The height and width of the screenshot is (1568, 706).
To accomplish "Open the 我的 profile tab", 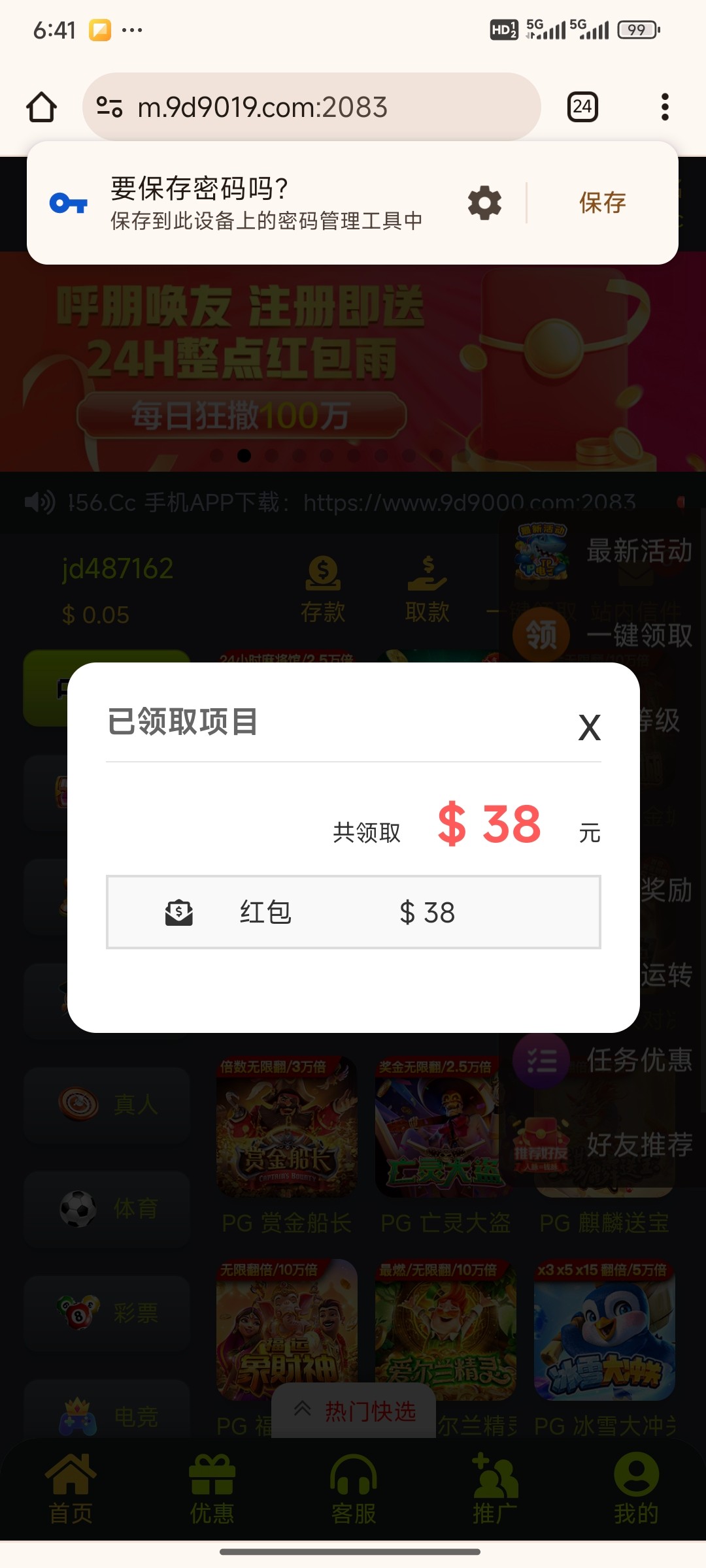I will click(635, 1491).
